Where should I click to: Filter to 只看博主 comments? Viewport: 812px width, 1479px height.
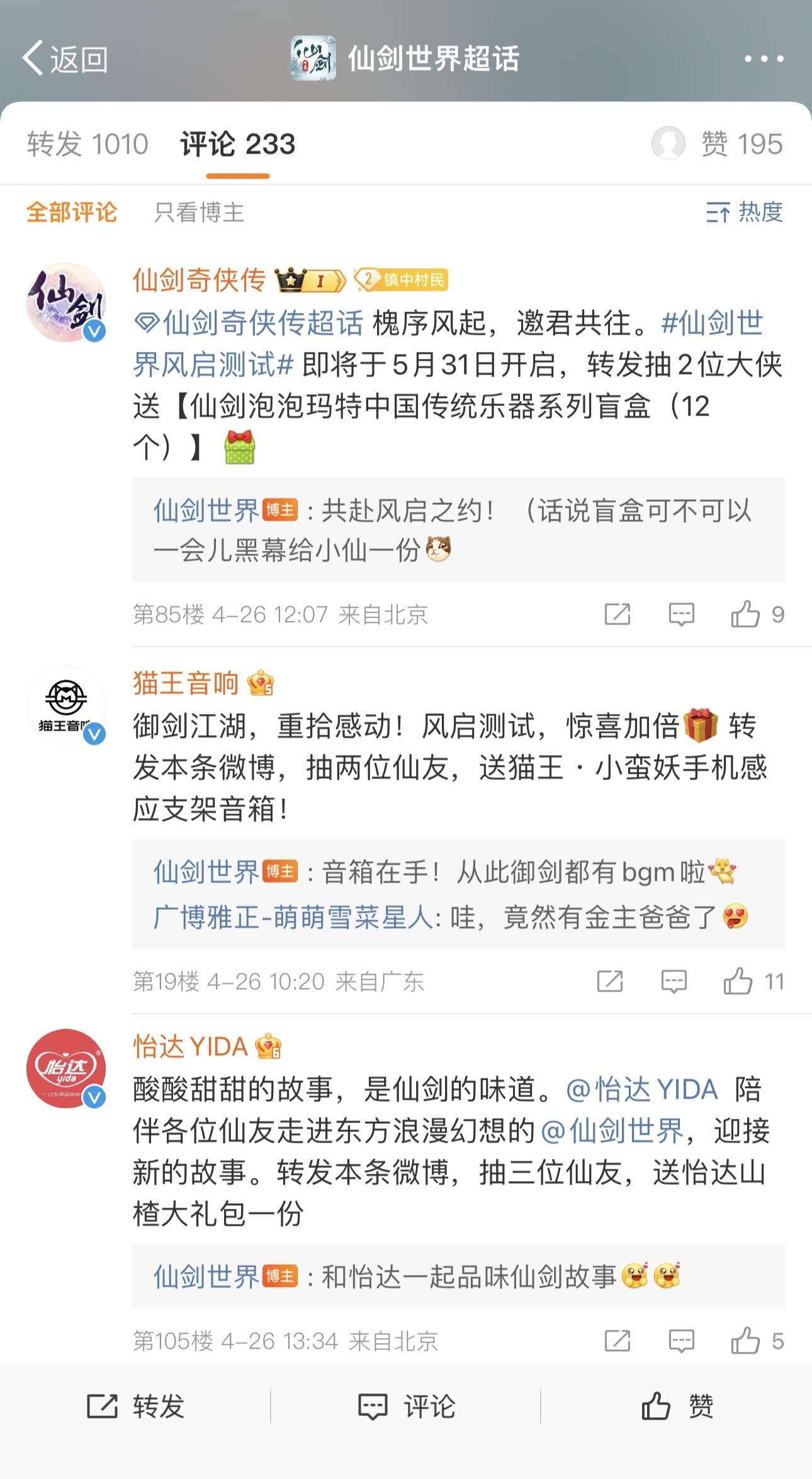(x=199, y=212)
